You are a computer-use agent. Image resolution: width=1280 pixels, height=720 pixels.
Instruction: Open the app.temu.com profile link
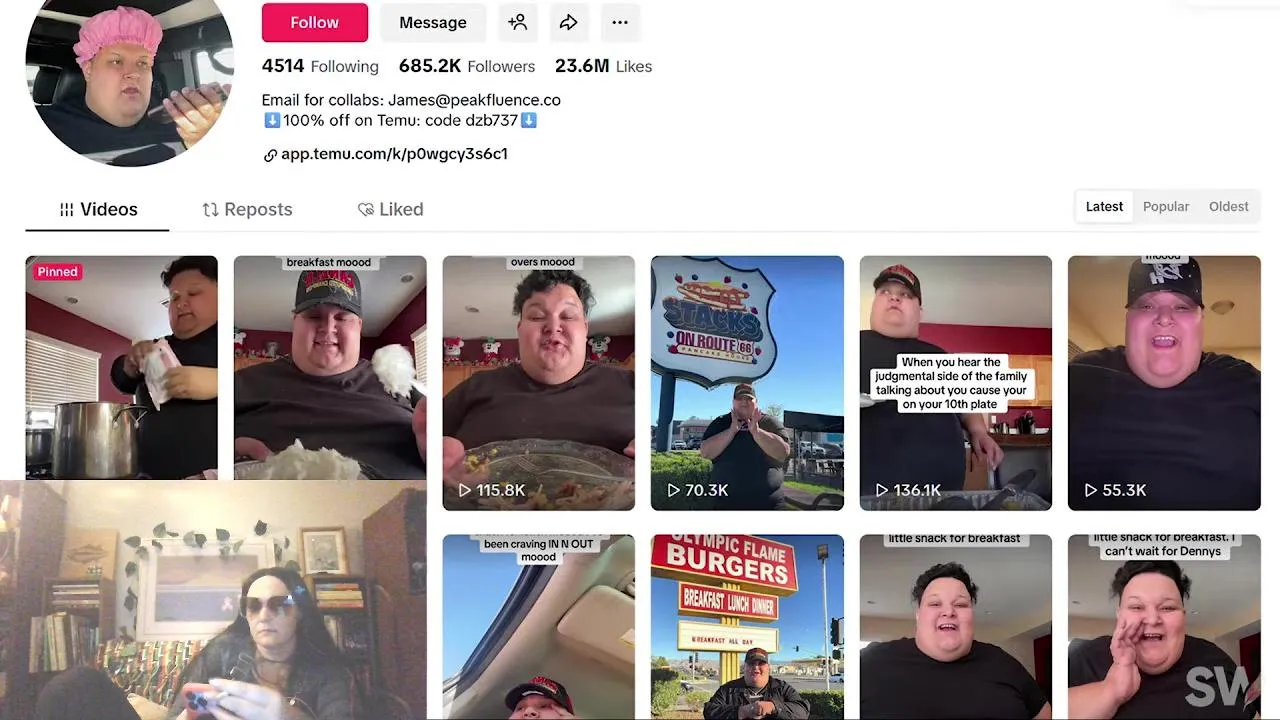coord(394,154)
